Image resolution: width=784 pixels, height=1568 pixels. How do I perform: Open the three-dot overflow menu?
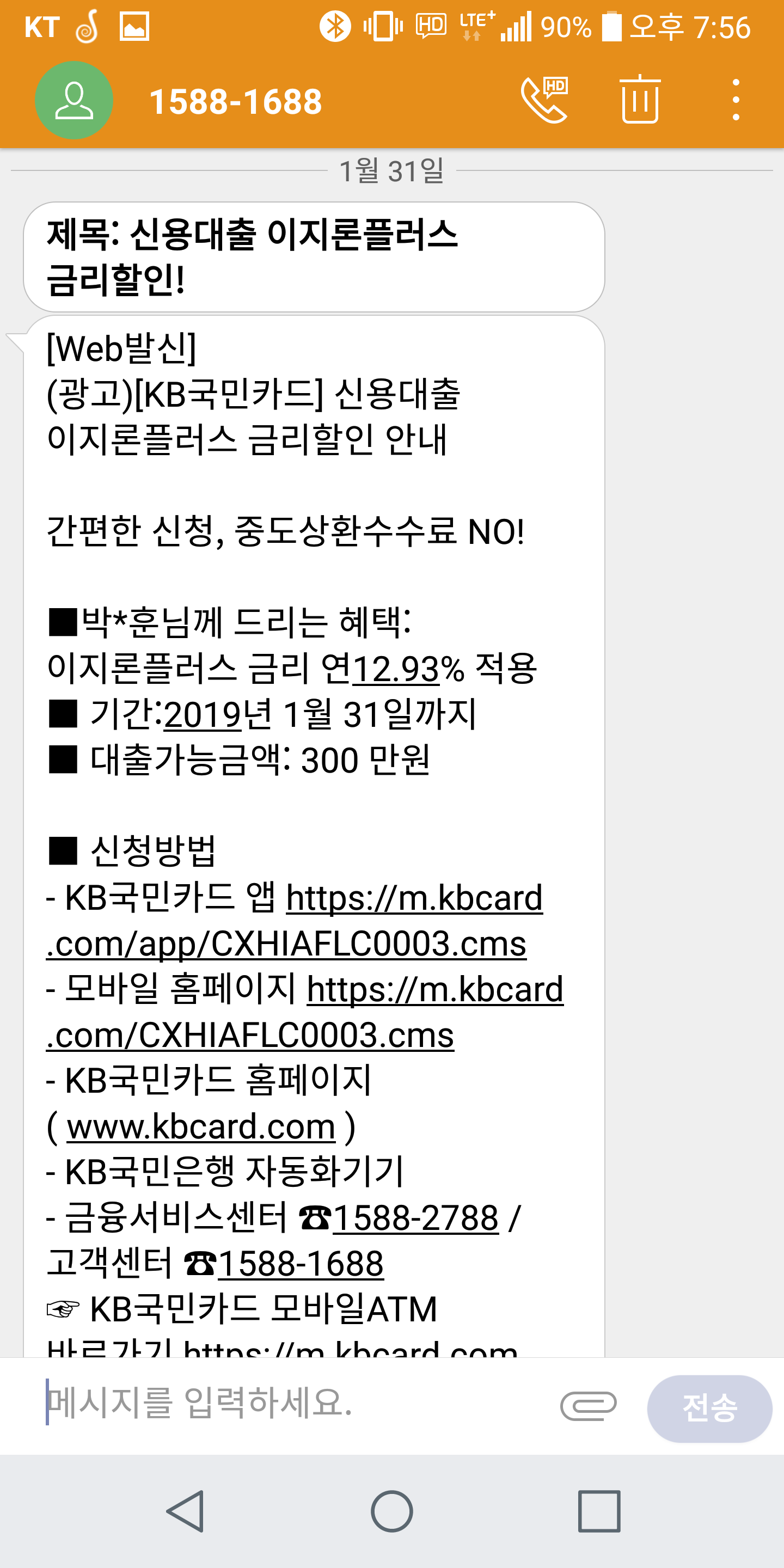(x=736, y=100)
